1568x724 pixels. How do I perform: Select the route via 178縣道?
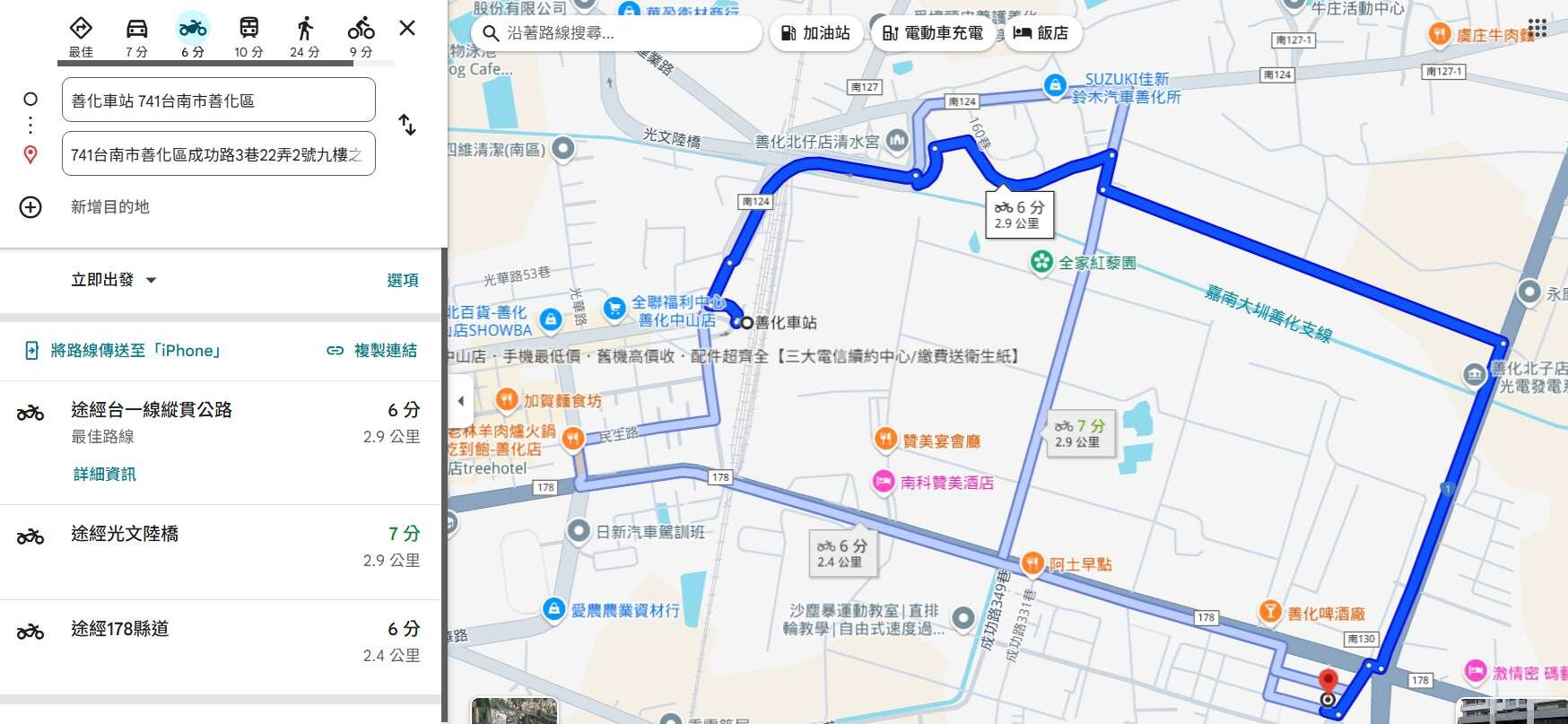coord(215,641)
